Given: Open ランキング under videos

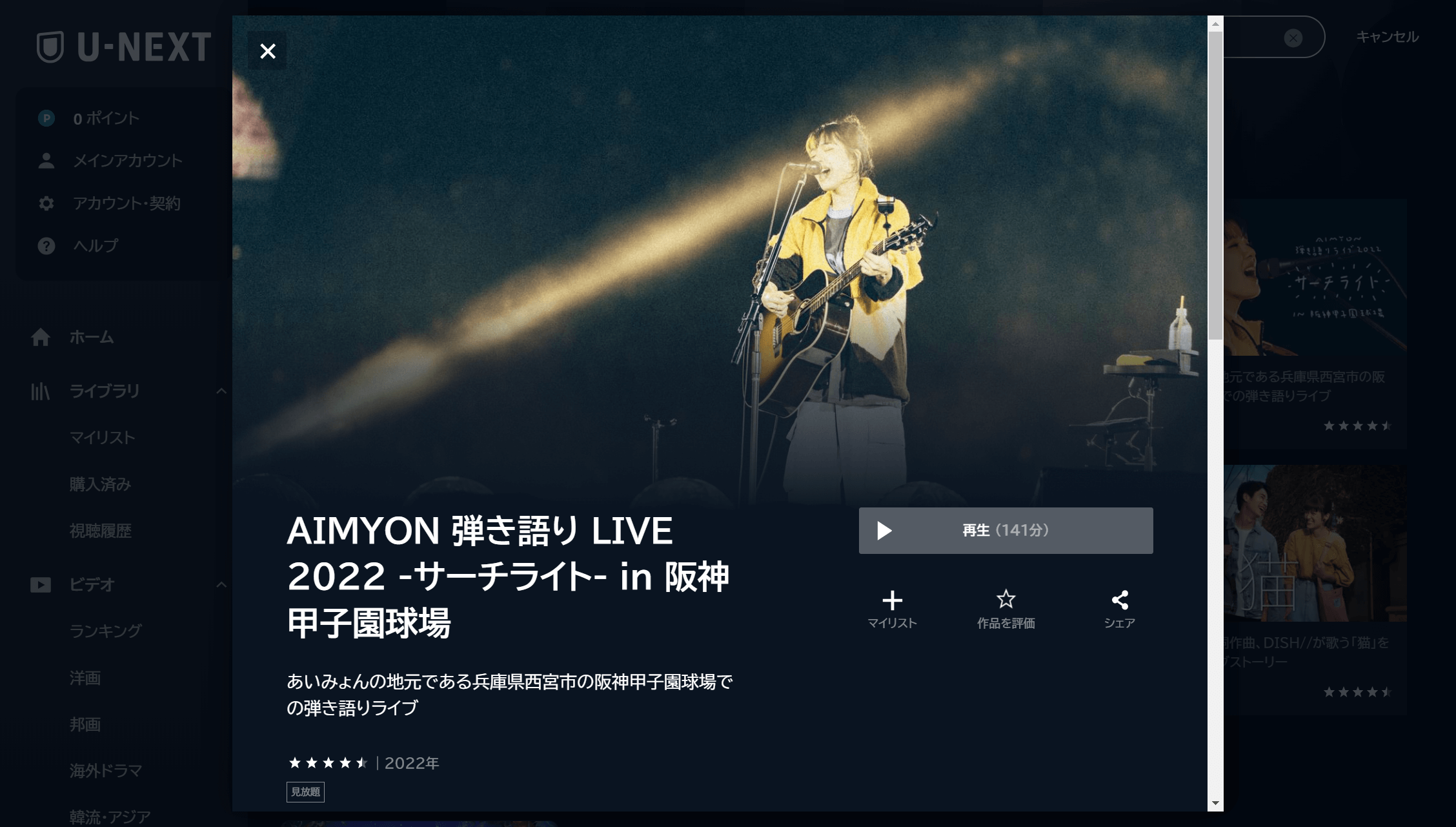Looking at the screenshot, I should pos(105,631).
